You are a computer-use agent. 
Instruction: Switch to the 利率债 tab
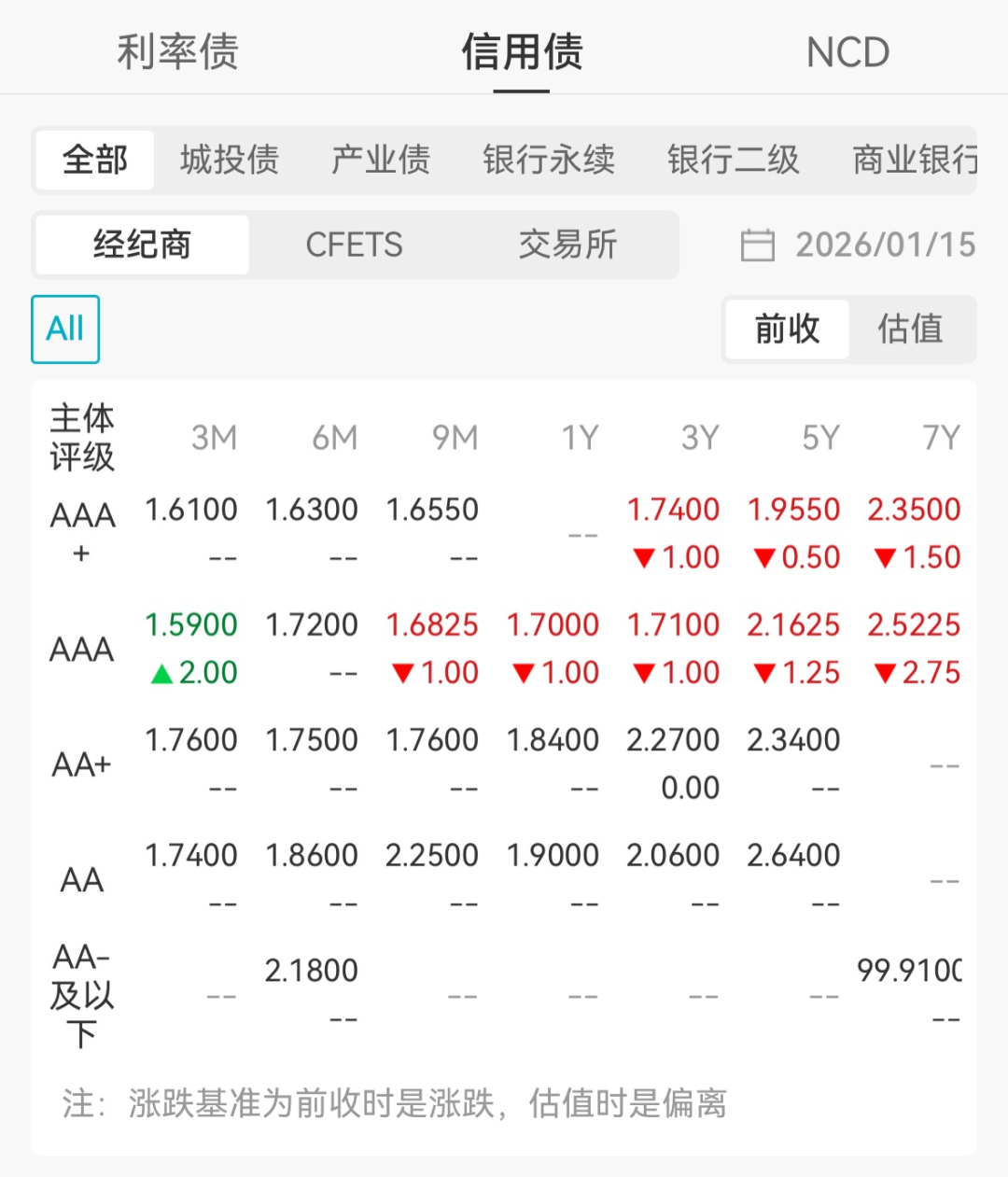[x=175, y=53]
